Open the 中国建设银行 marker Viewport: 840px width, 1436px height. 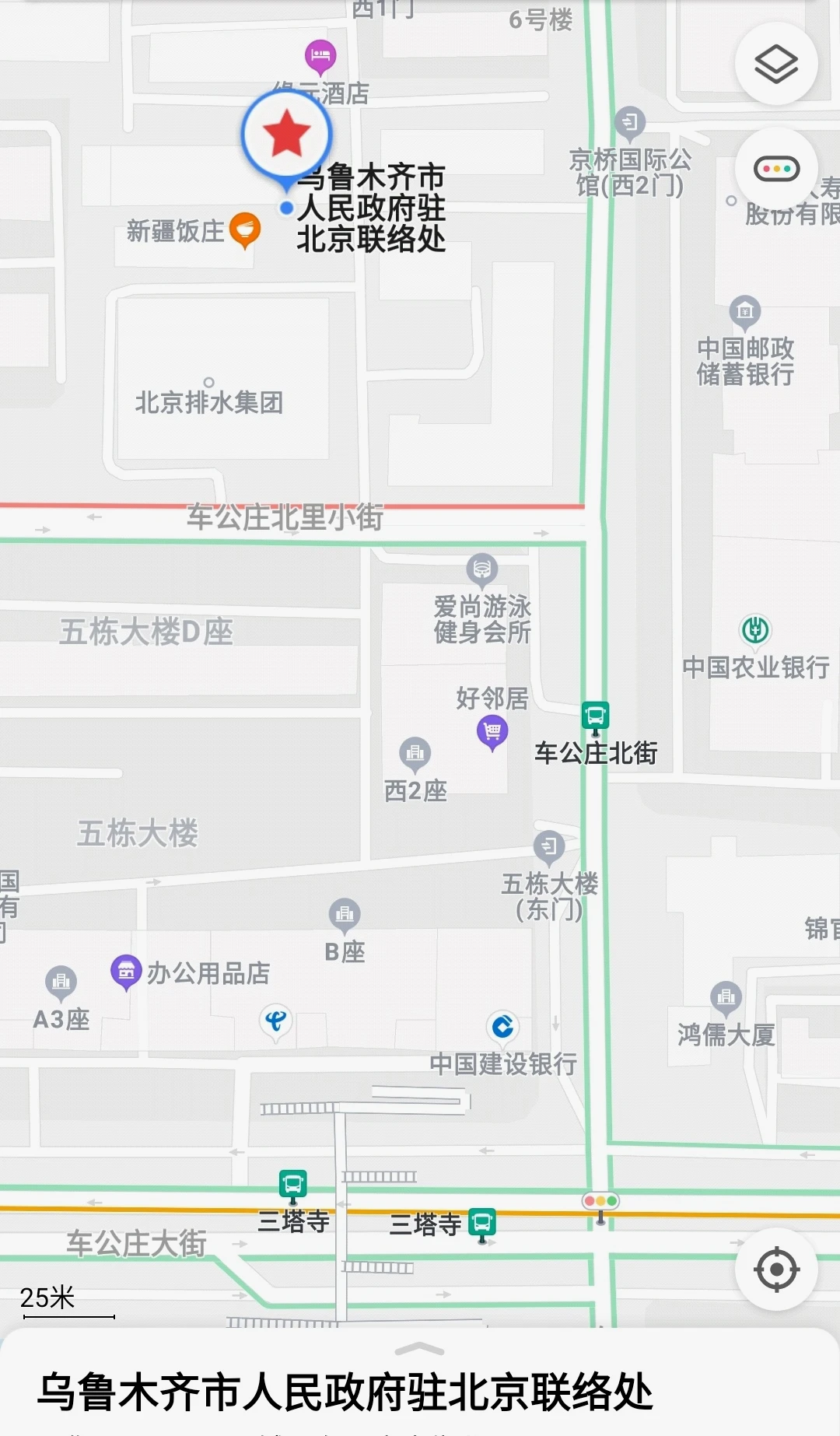502,1027
